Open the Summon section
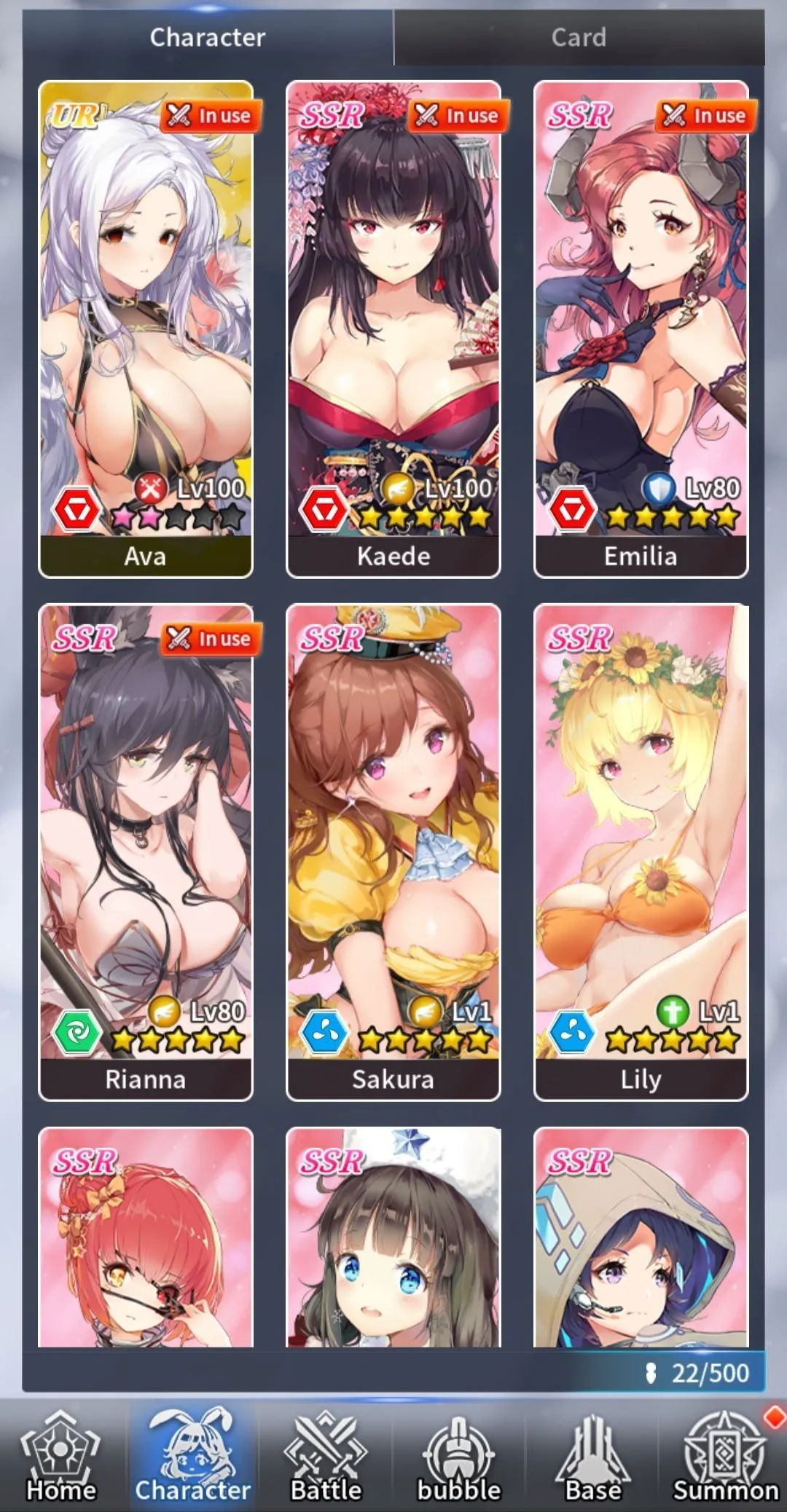The width and height of the screenshot is (787, 1512). coord(725,1457)
